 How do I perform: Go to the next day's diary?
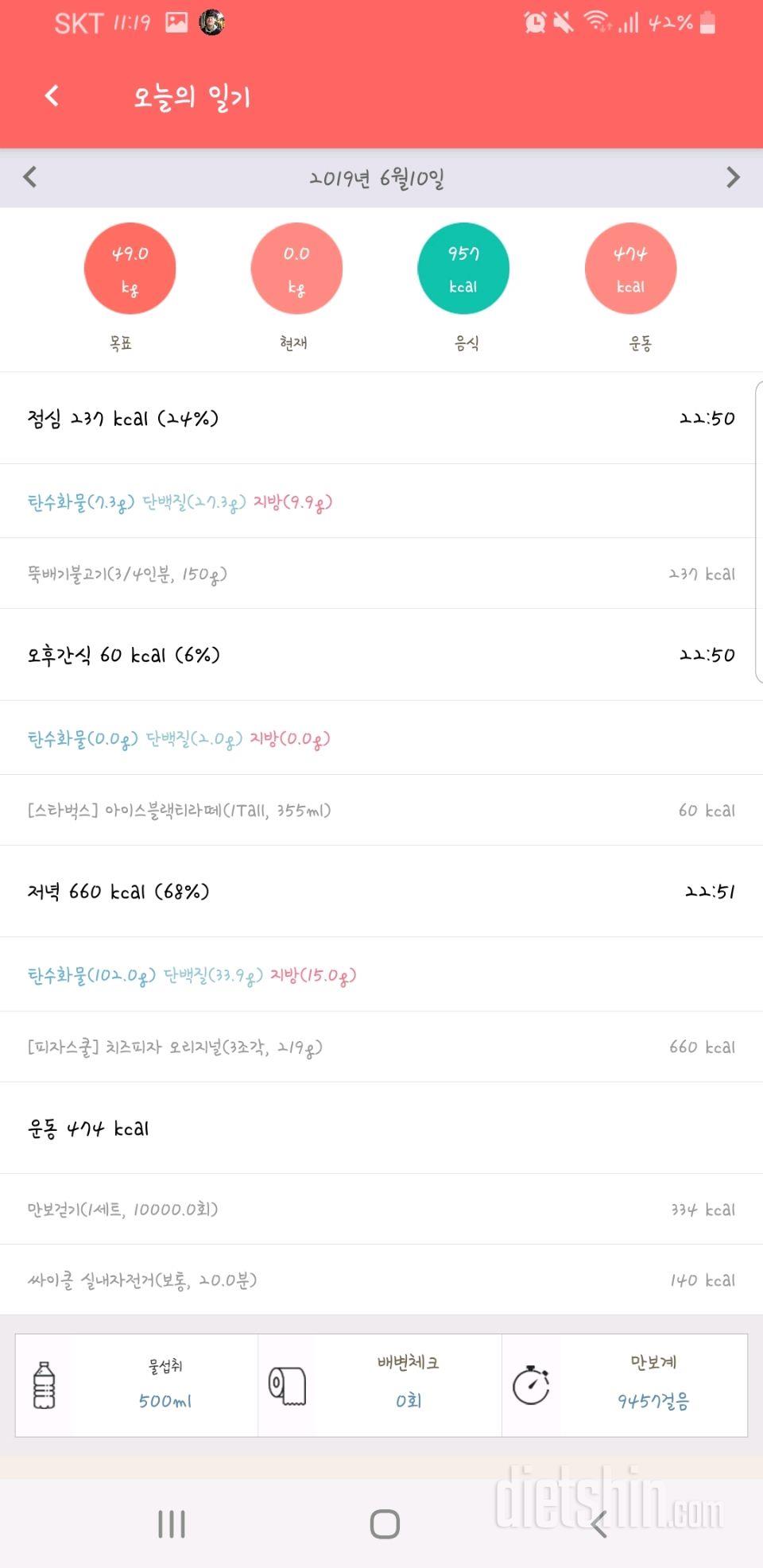coord(733,176)
